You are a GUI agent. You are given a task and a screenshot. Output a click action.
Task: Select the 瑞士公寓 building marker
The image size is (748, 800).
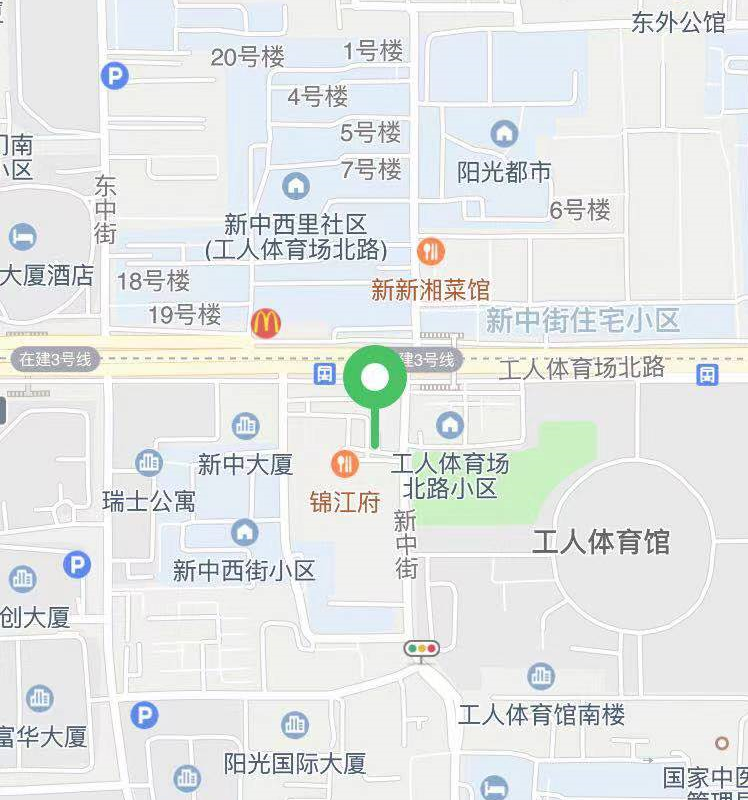pos(149,462)
